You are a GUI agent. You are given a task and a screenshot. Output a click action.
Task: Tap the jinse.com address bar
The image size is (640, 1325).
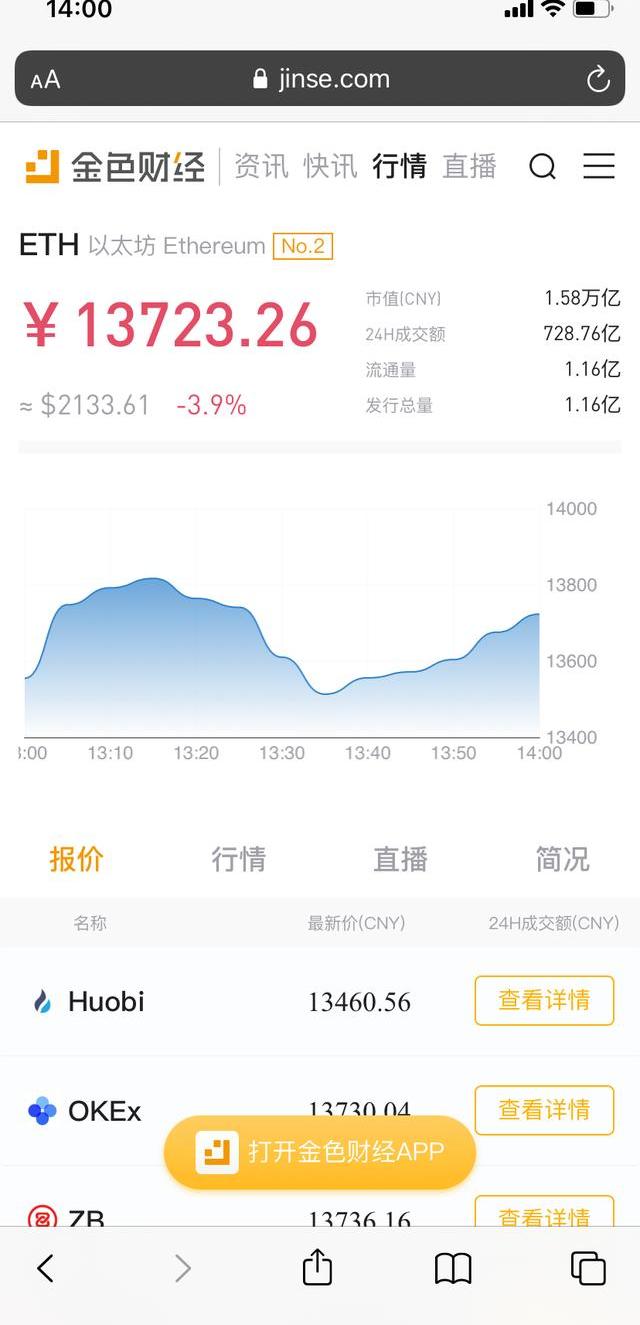pyautogui.click(x=322, y=79)
